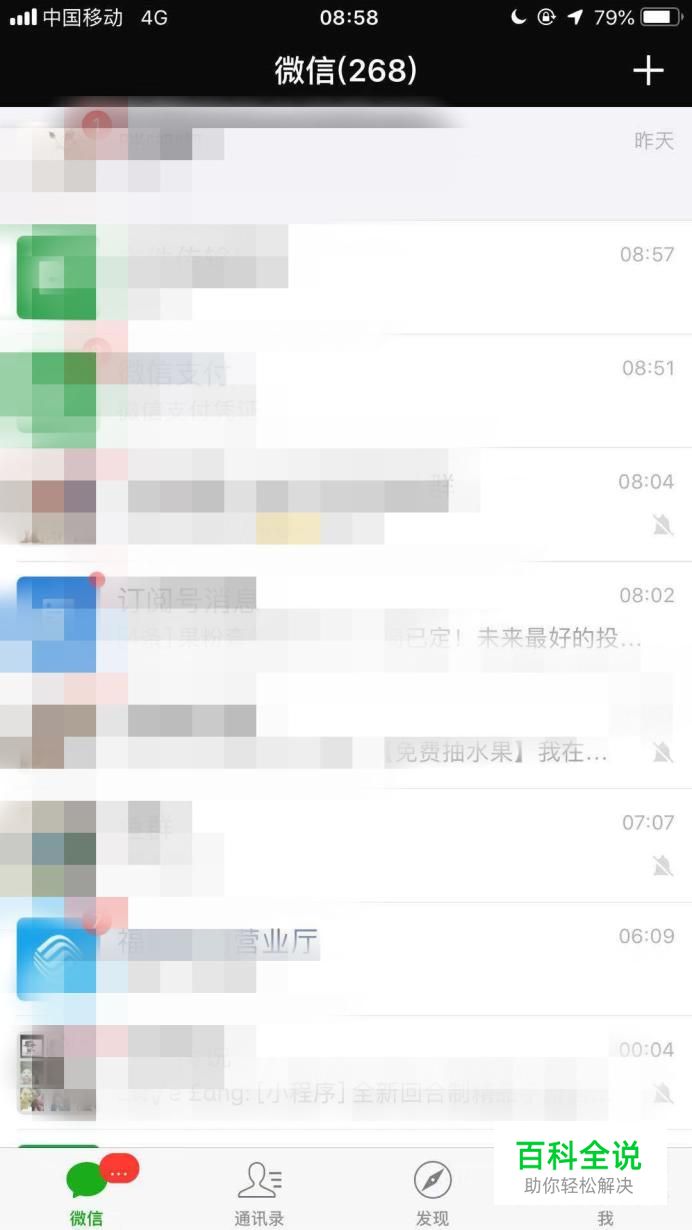692x1230 pixels.
Task: Switch to the 通讯录 contacts tab
Action: tap(259, 1193)
